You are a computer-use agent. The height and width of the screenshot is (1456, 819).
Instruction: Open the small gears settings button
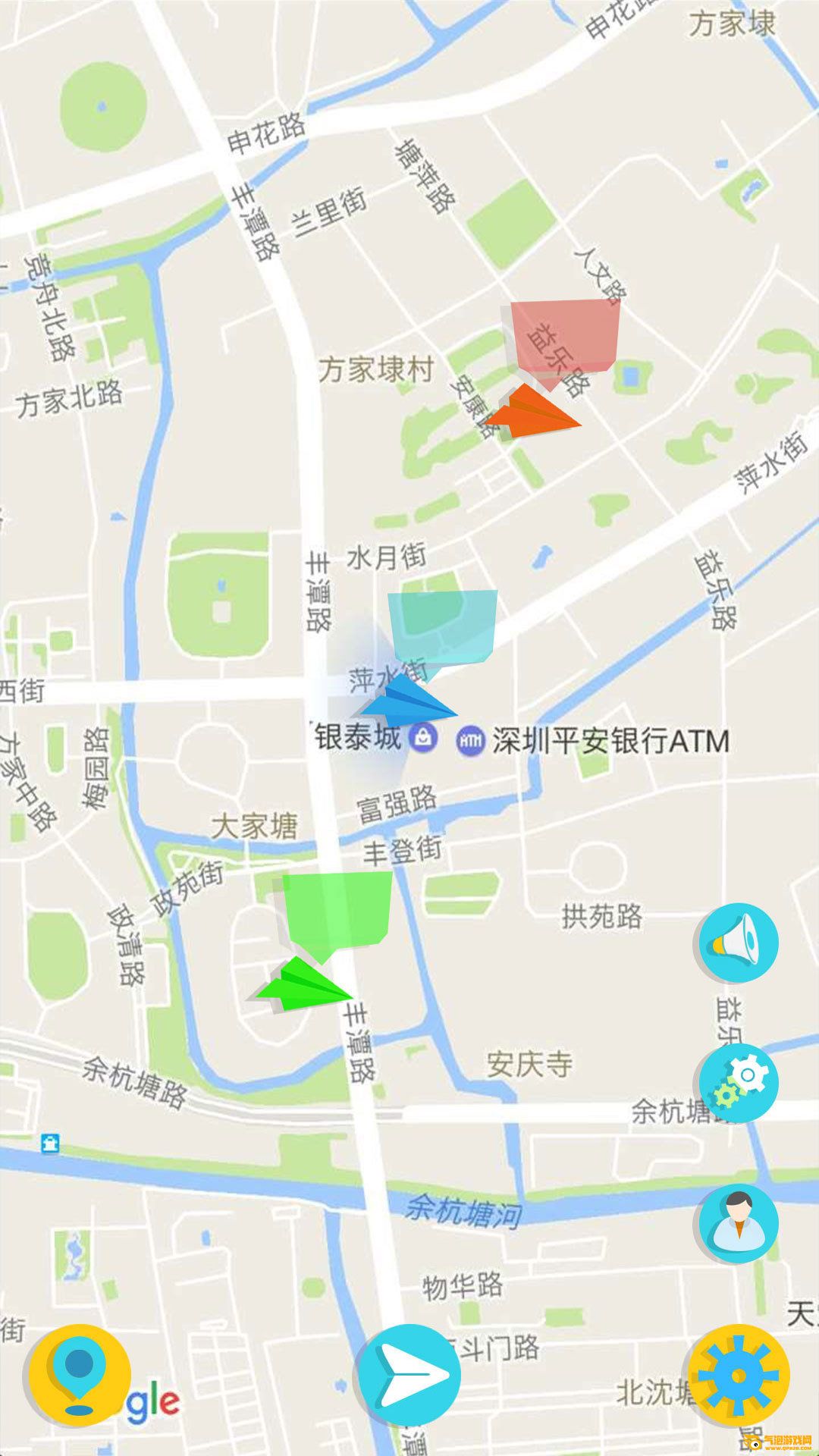point(739,1084)
